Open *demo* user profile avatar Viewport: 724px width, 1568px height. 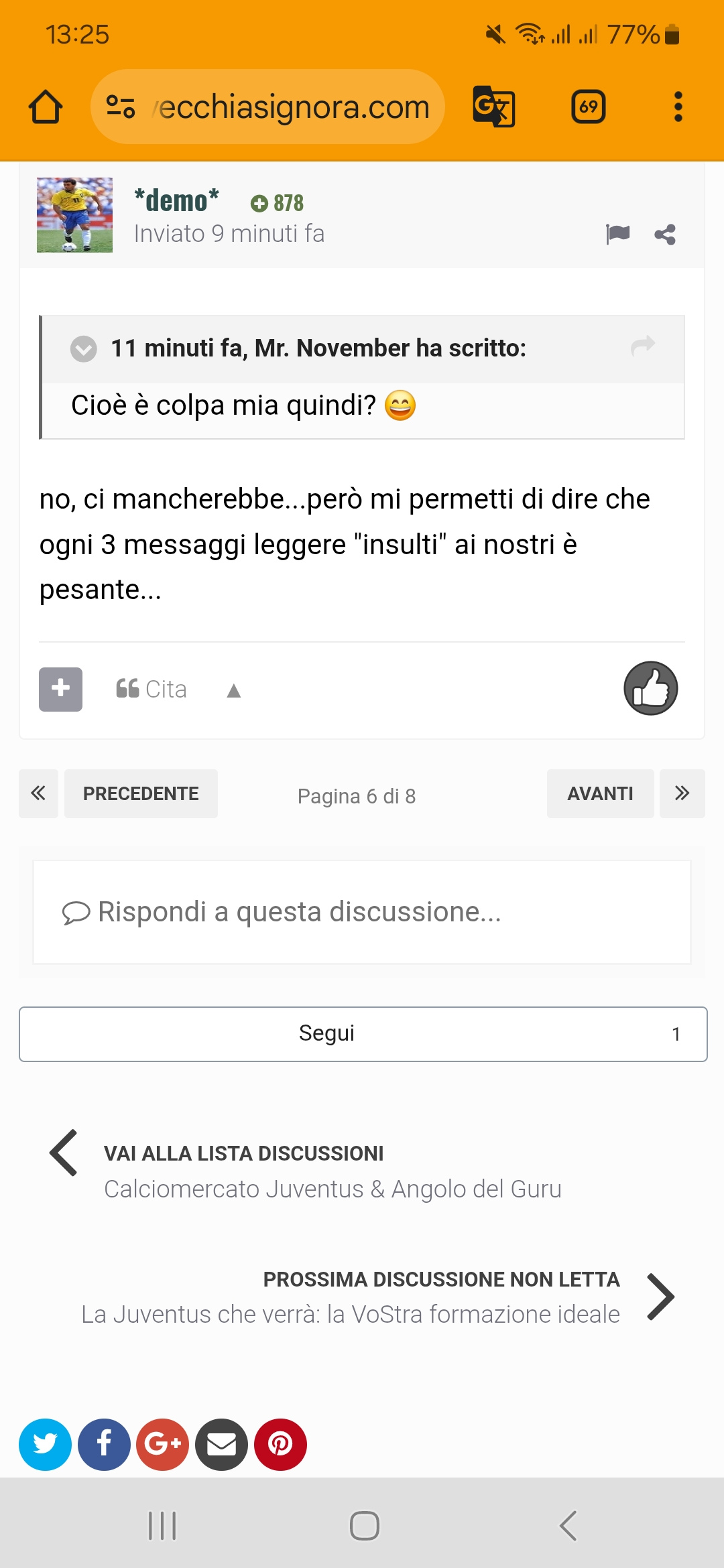coord(74,215)
